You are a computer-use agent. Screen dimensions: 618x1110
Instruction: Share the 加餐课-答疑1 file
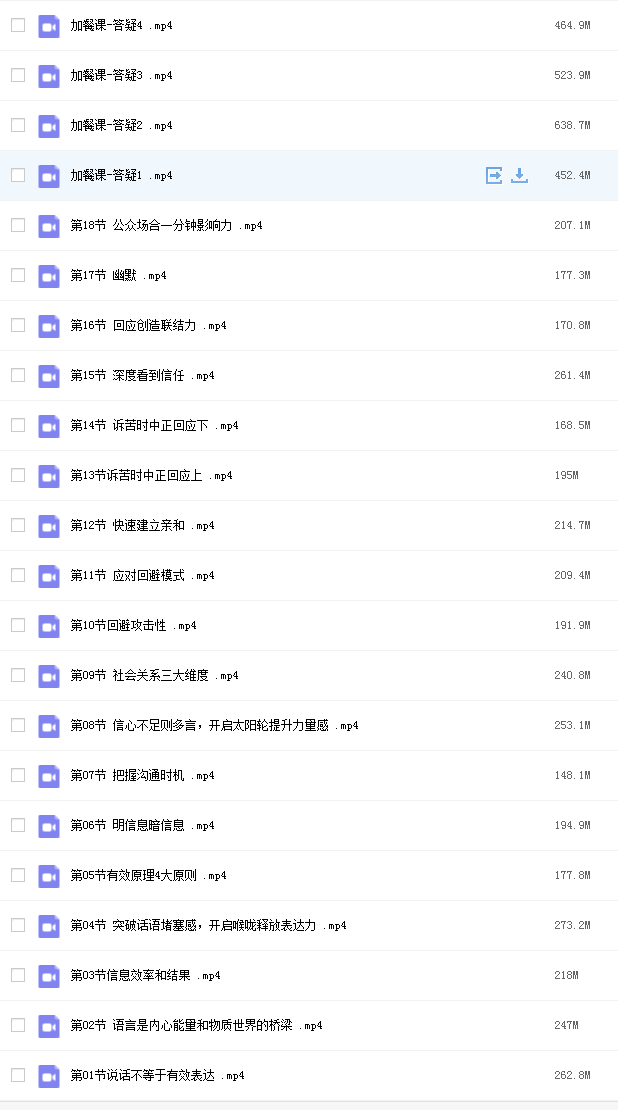click(493, 175)
